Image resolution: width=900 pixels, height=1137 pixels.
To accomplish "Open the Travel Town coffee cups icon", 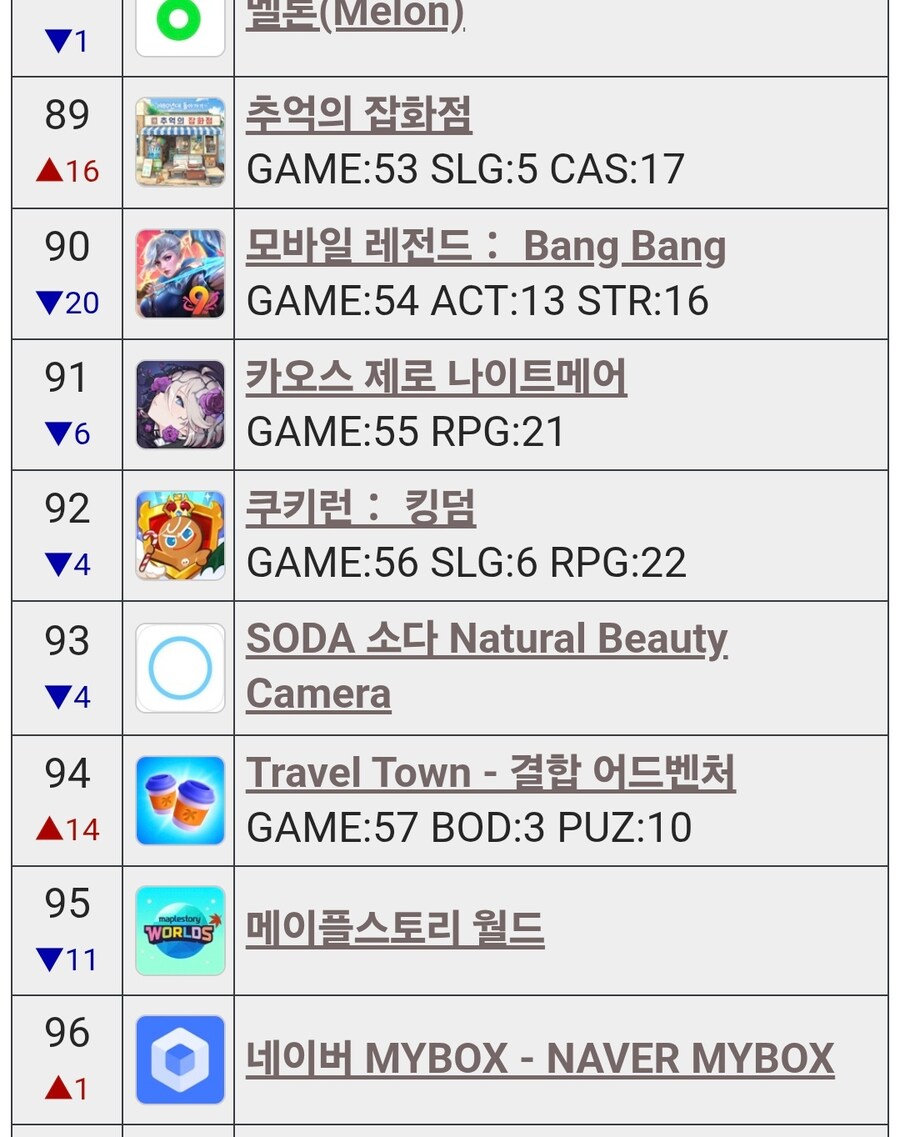I will (178, 800).
